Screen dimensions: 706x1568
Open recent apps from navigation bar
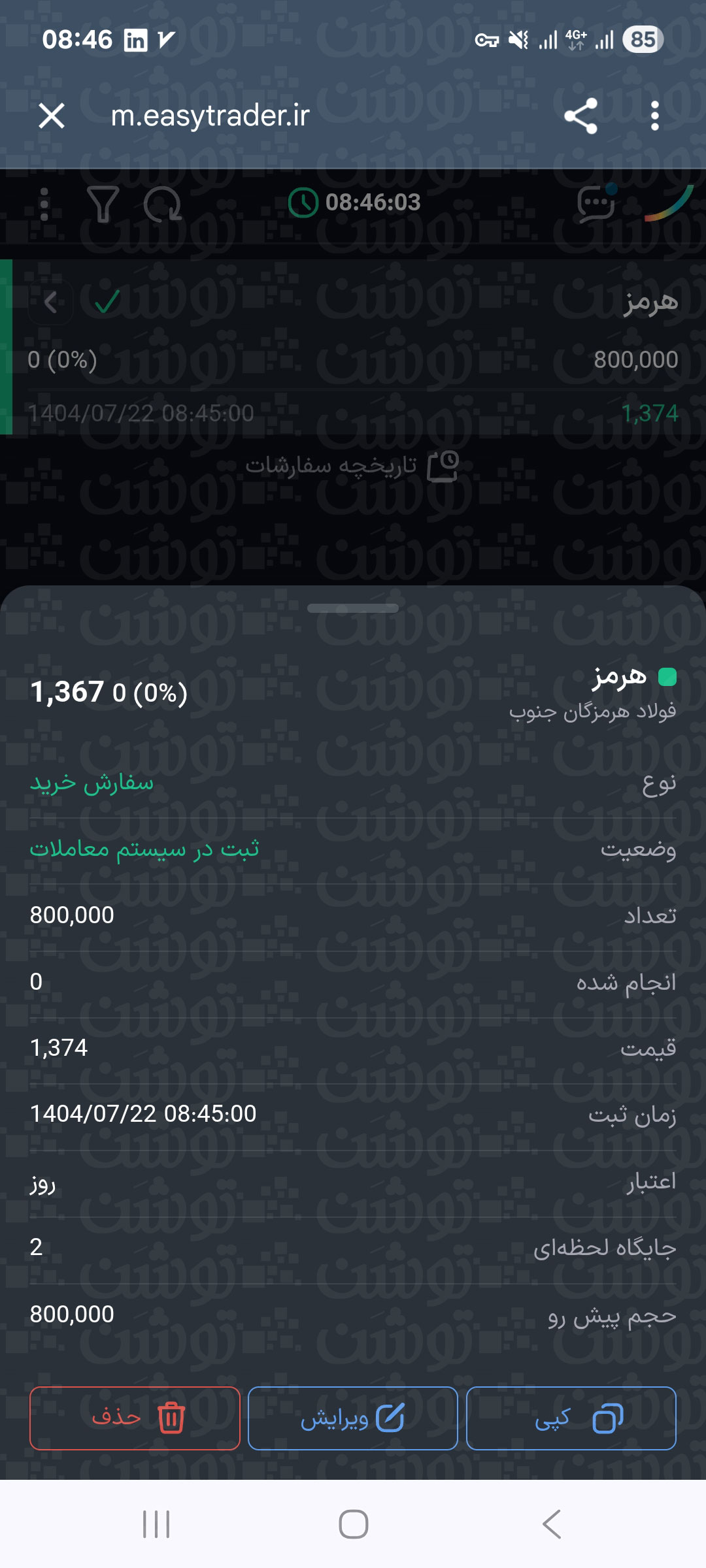[x=156, y=1524]
